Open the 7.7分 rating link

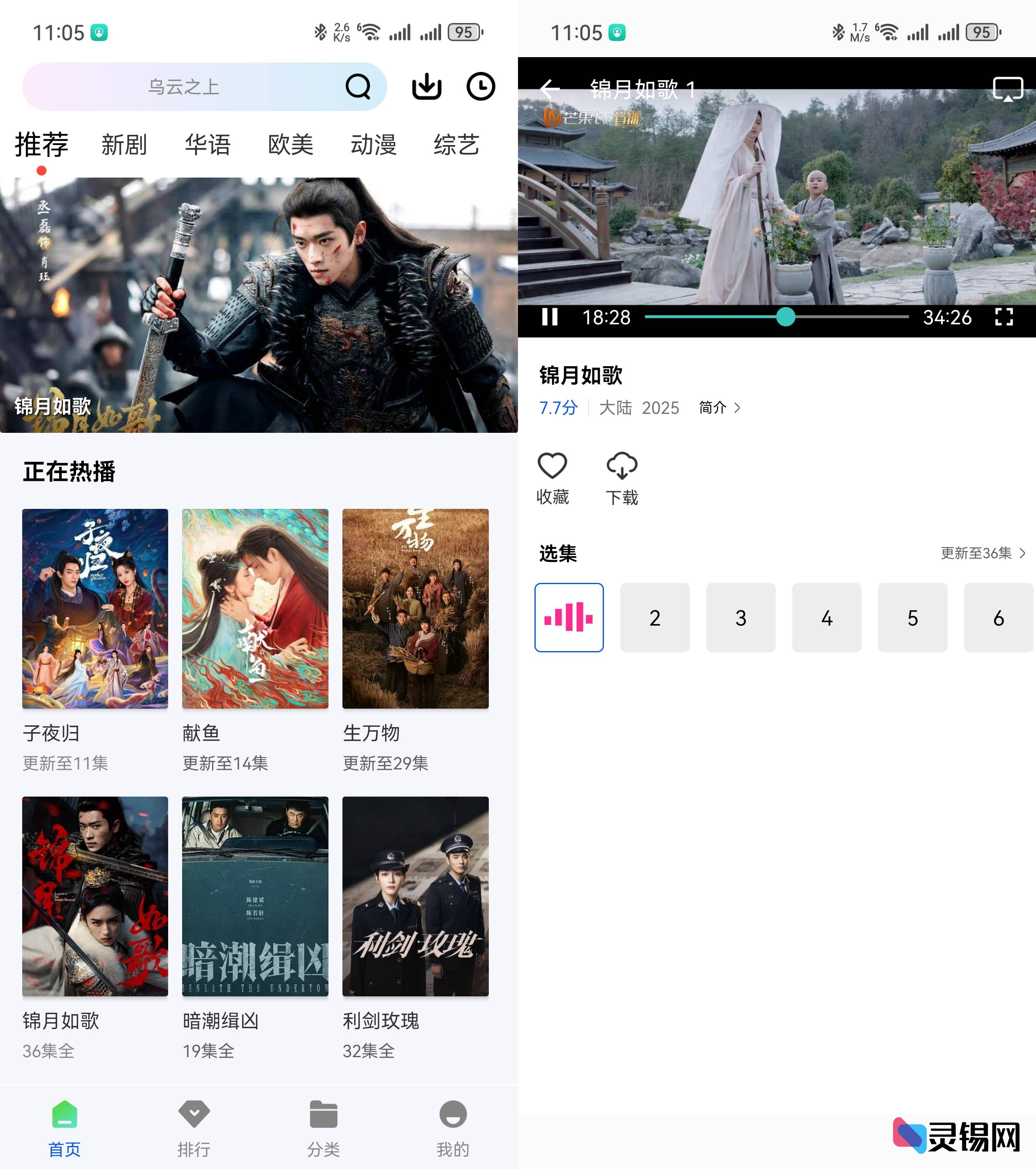click(557, 408)
